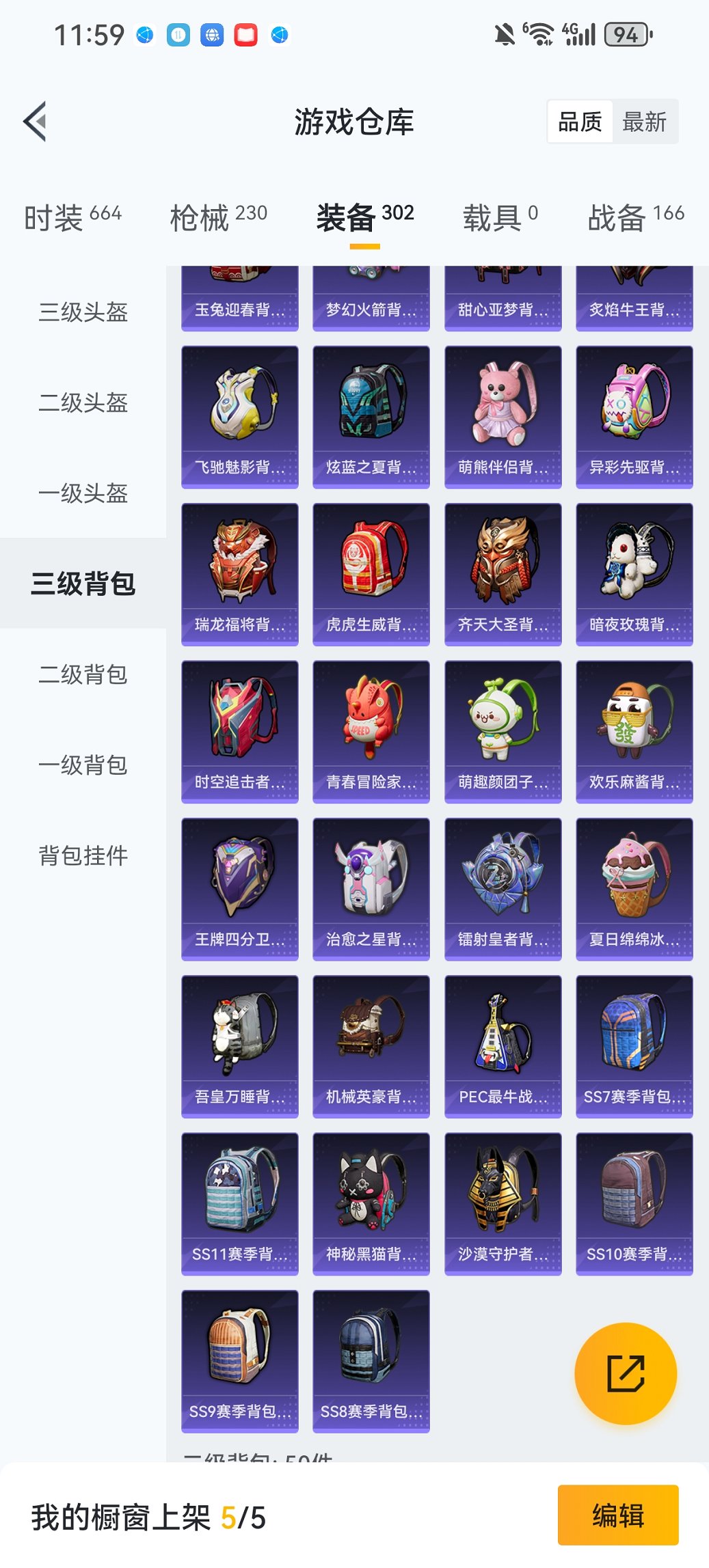Open the 神秘黑猫 backpack item

(x=371, y=1203)
